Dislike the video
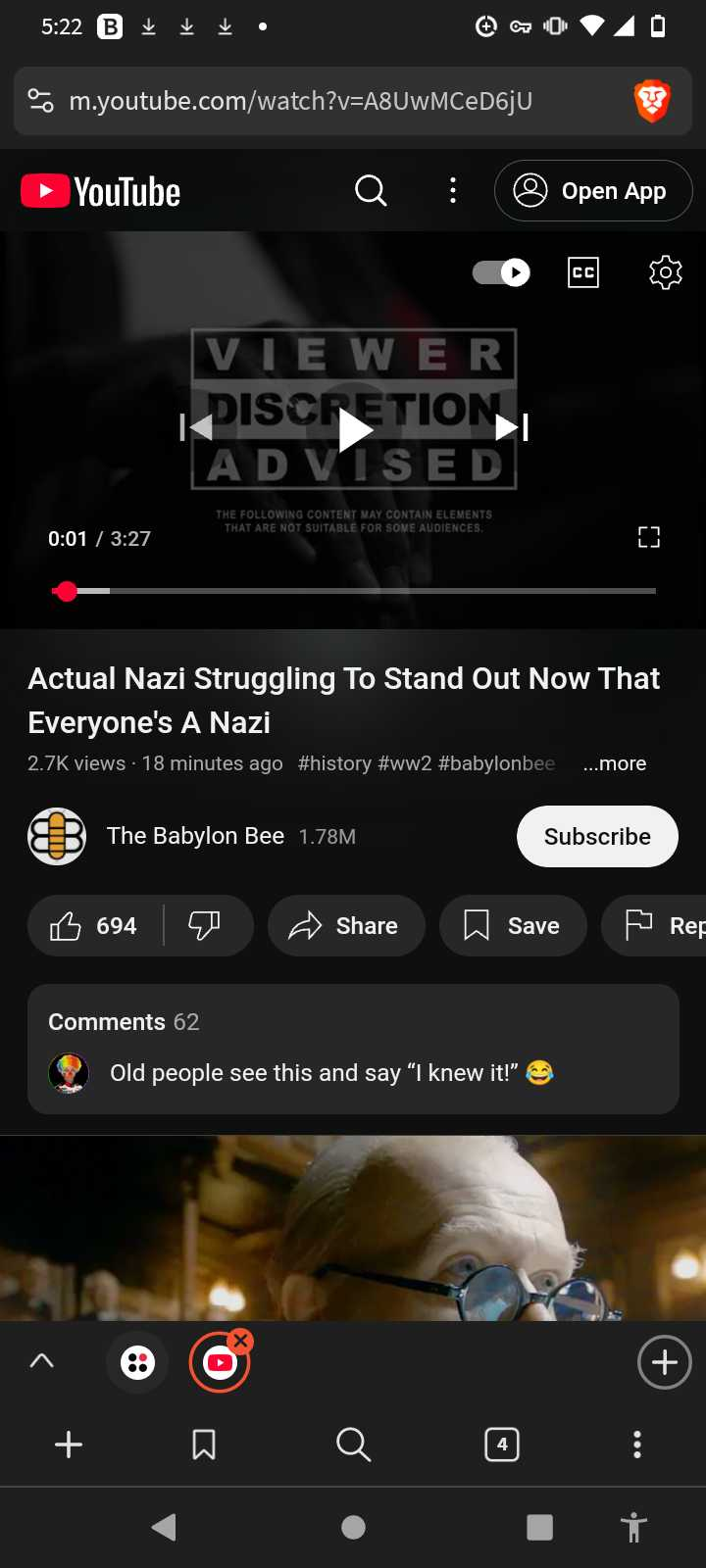 [x=205, y=926]
